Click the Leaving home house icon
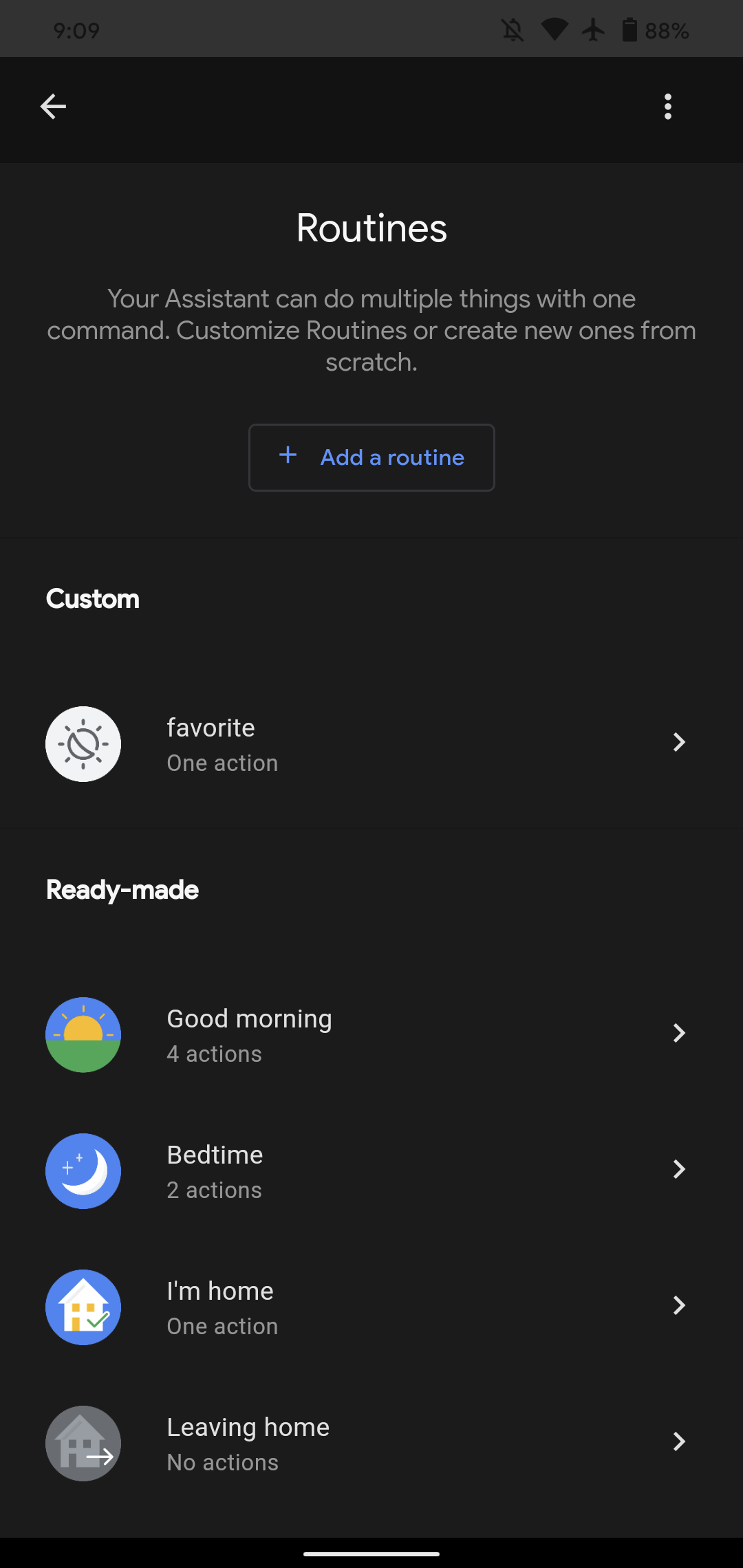The image size is (743, 1568). click(83, 1443)
